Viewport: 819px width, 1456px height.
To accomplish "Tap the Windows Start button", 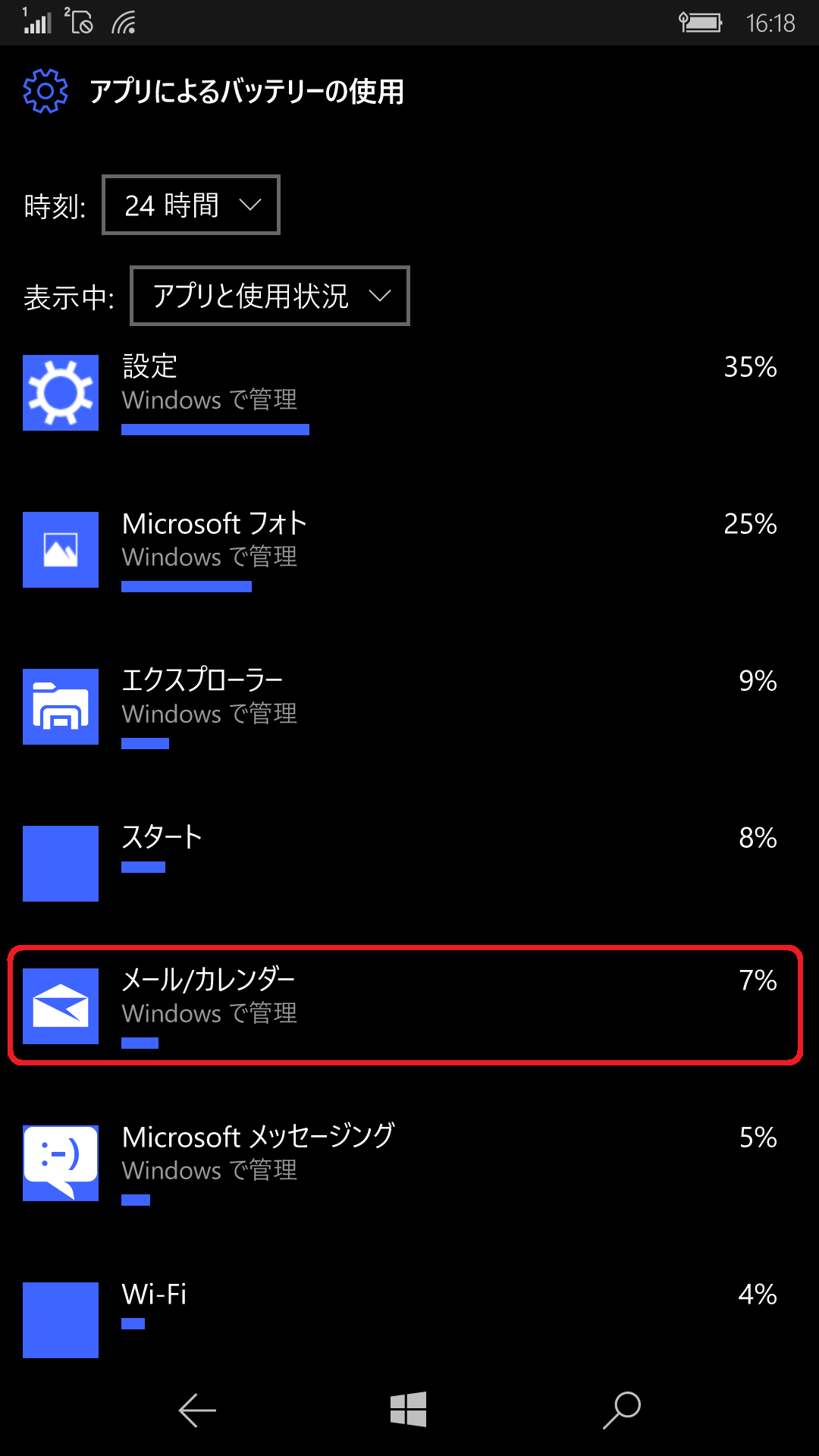I will click(409, 1410).
